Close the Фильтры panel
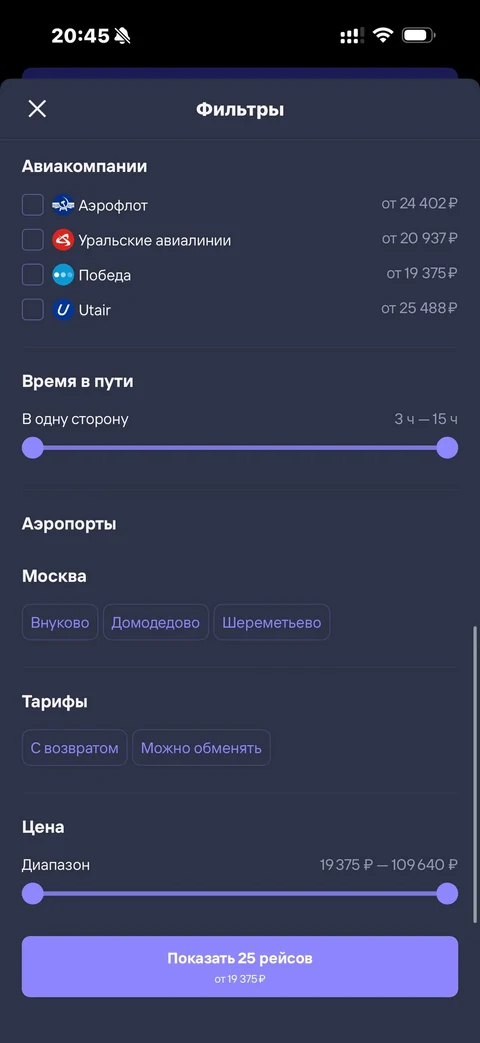Viewport: 480px width, 1043px height. 37,109
